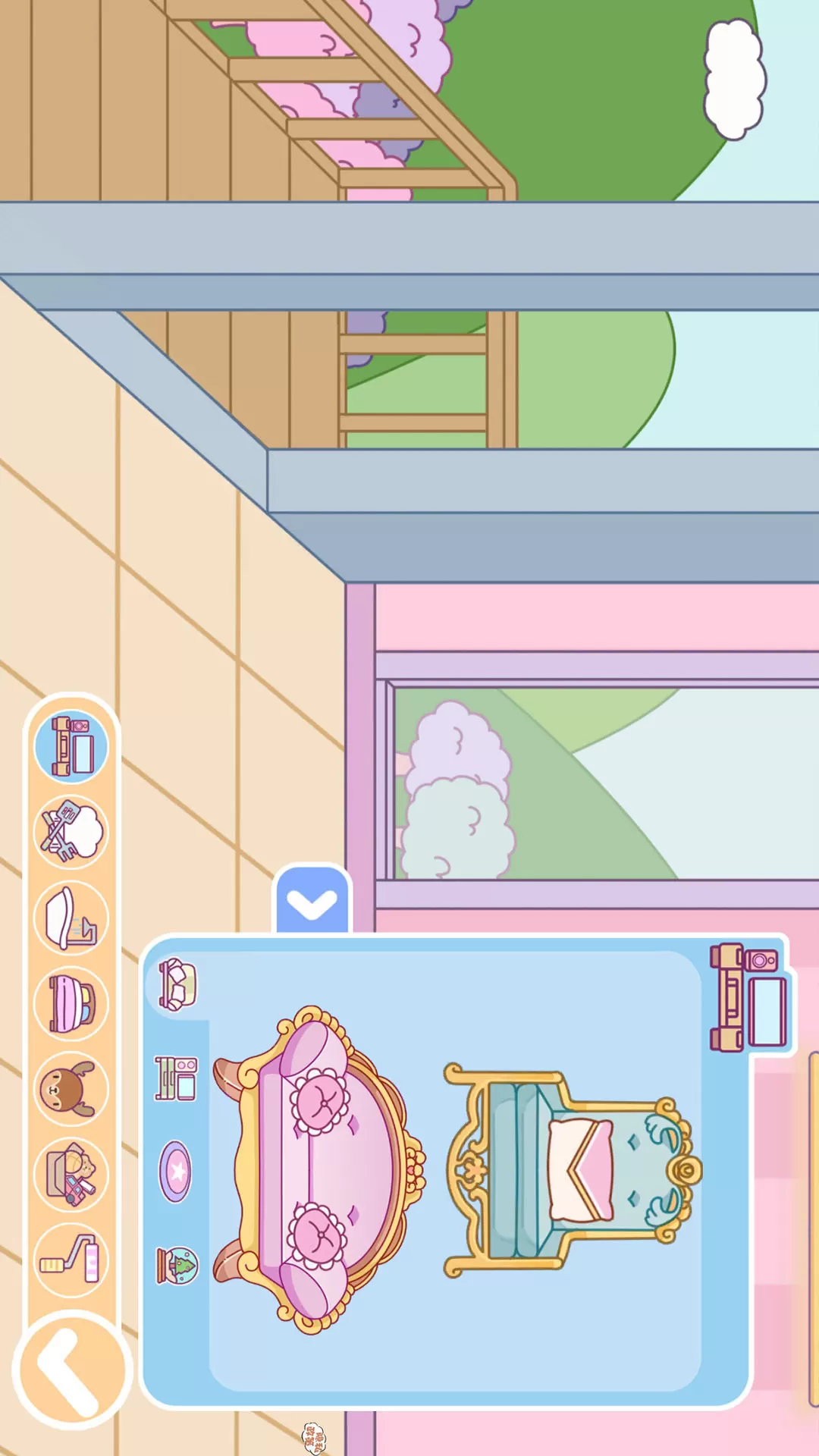Open the round star rug subcategory

click(x=176, y=1172)
